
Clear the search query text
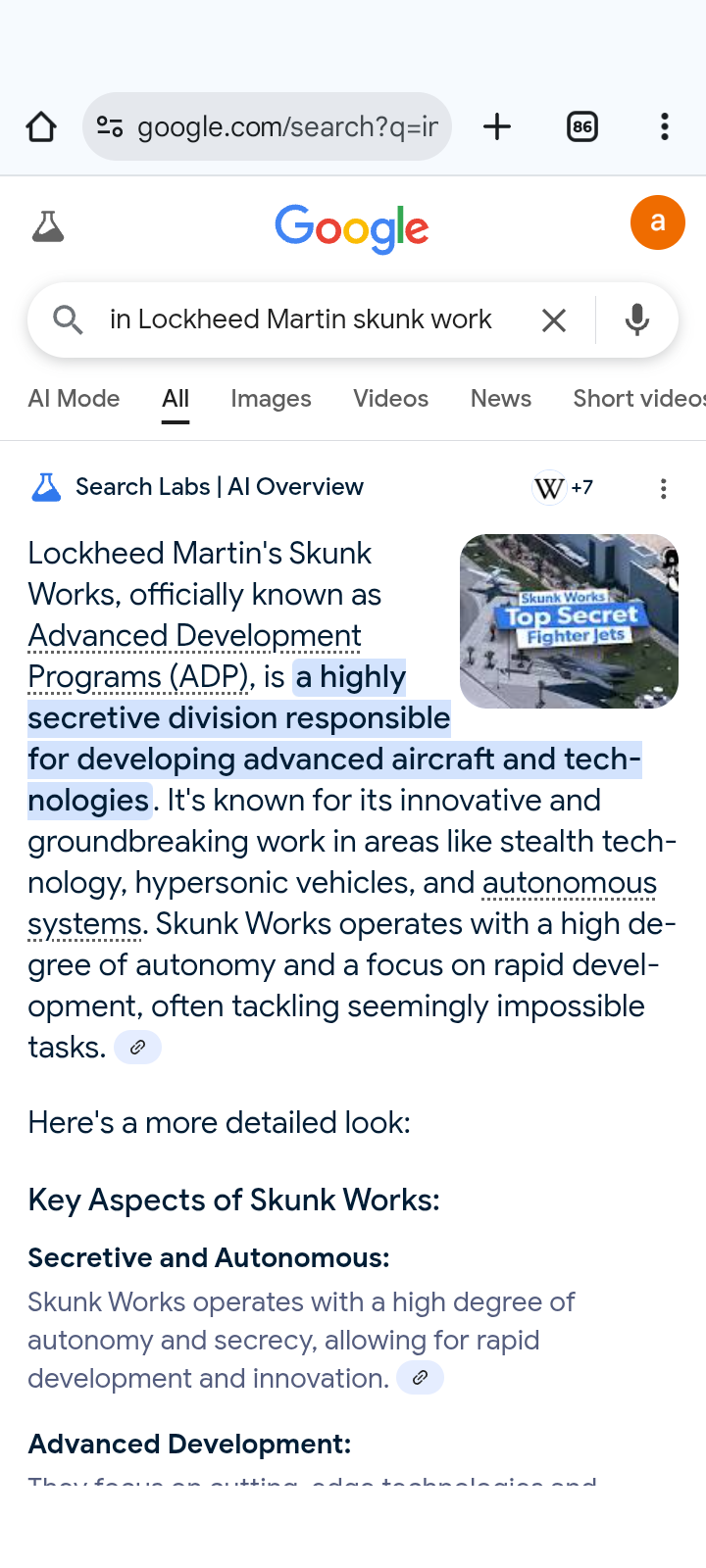[554, 319]
